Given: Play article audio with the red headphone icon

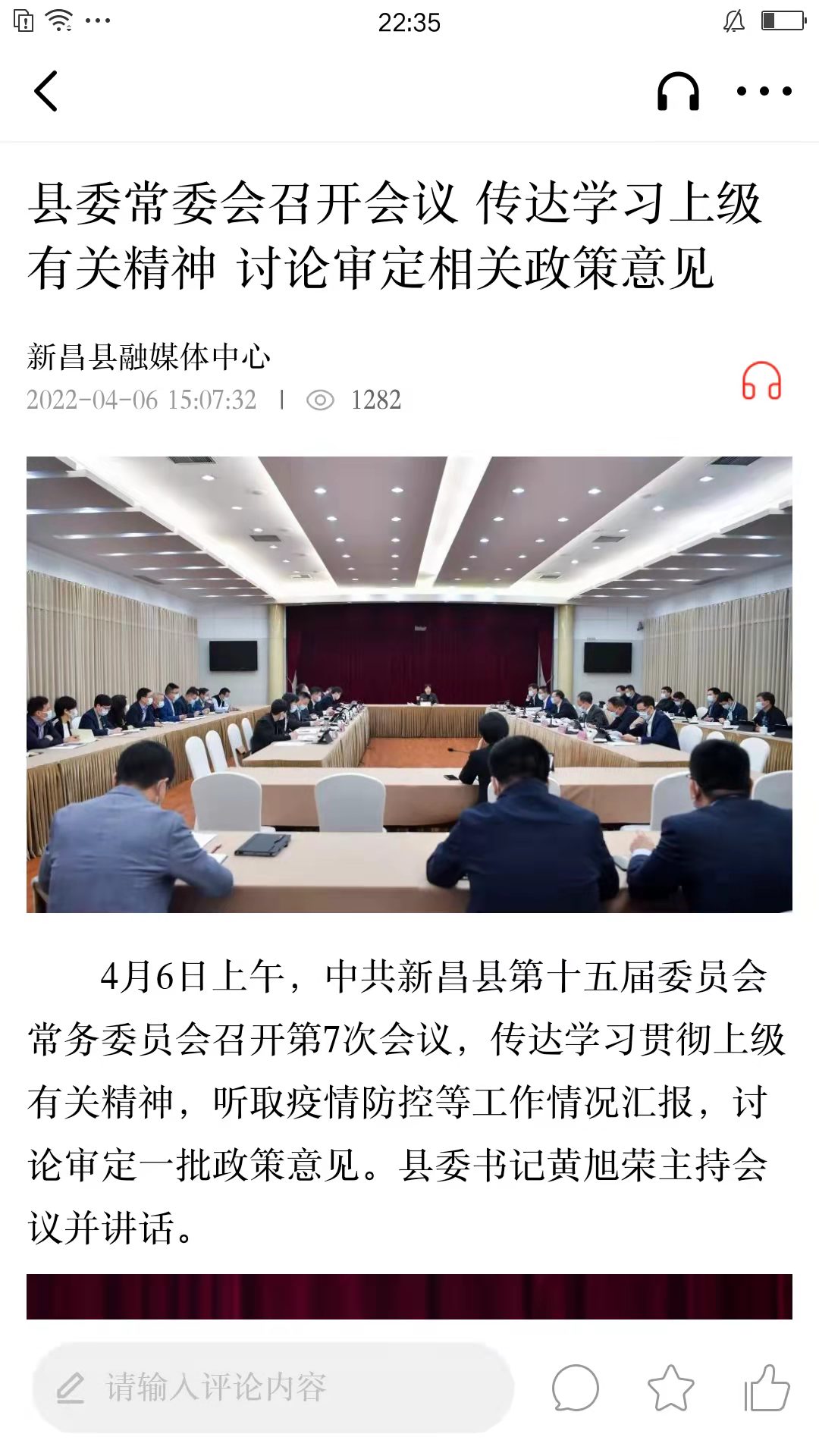Looking at the screenshot, I should 761,381.
